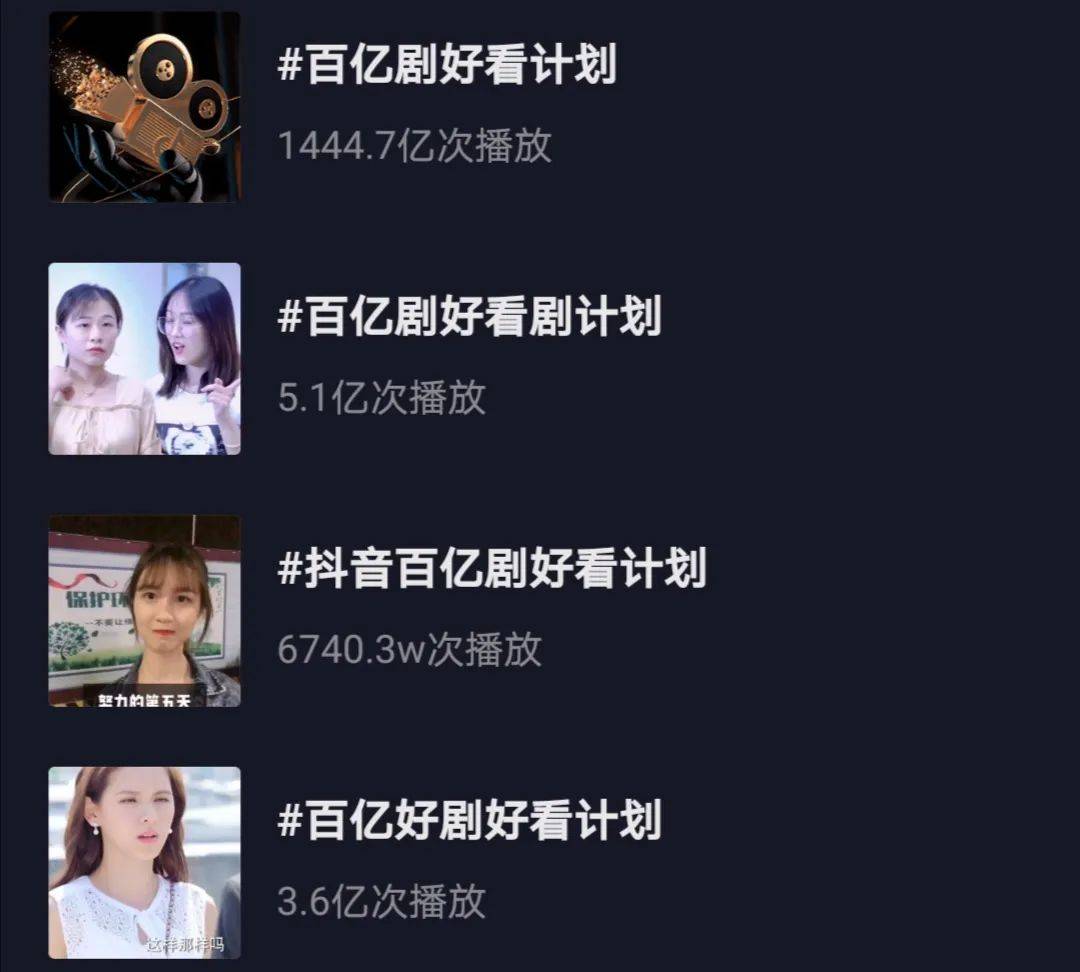Image resolution: width=1080 pixels, height=972 pixels.
Task: Open the #百亿好剧好看计划 hashtag result
Action: 469,822
